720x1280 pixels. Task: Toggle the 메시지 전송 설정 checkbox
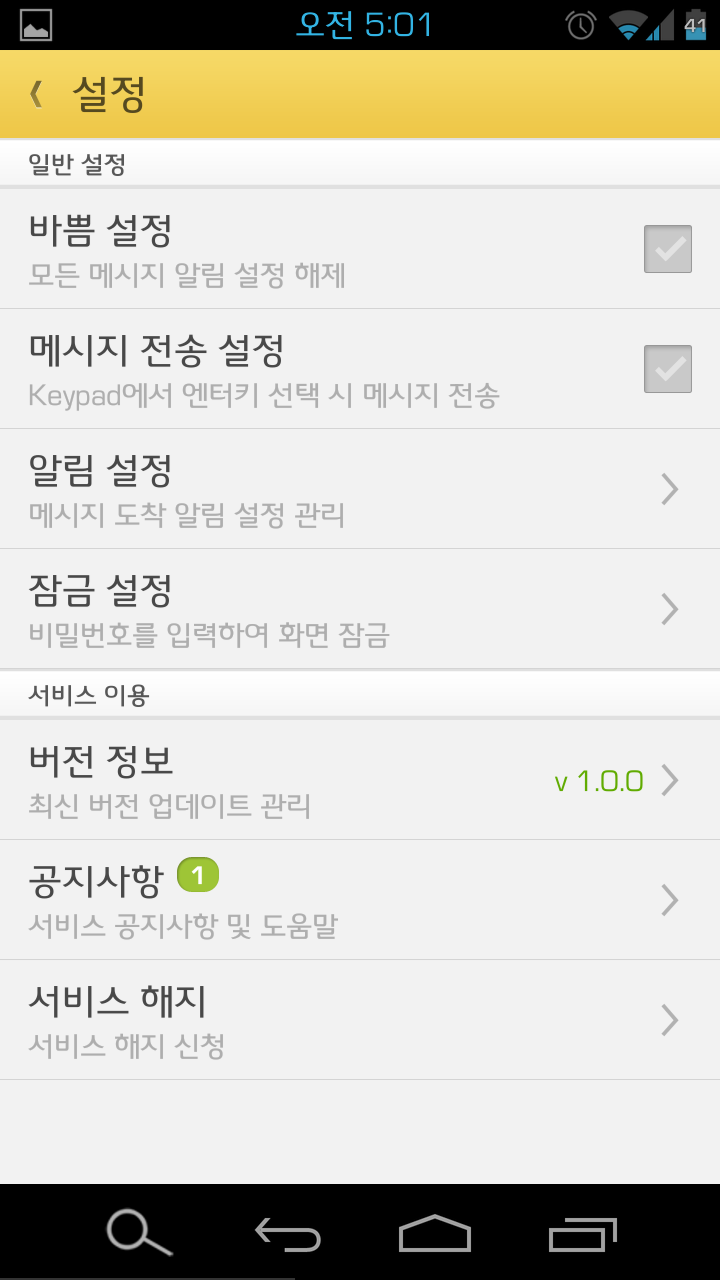pyautogui.click(x=668, y=369)
